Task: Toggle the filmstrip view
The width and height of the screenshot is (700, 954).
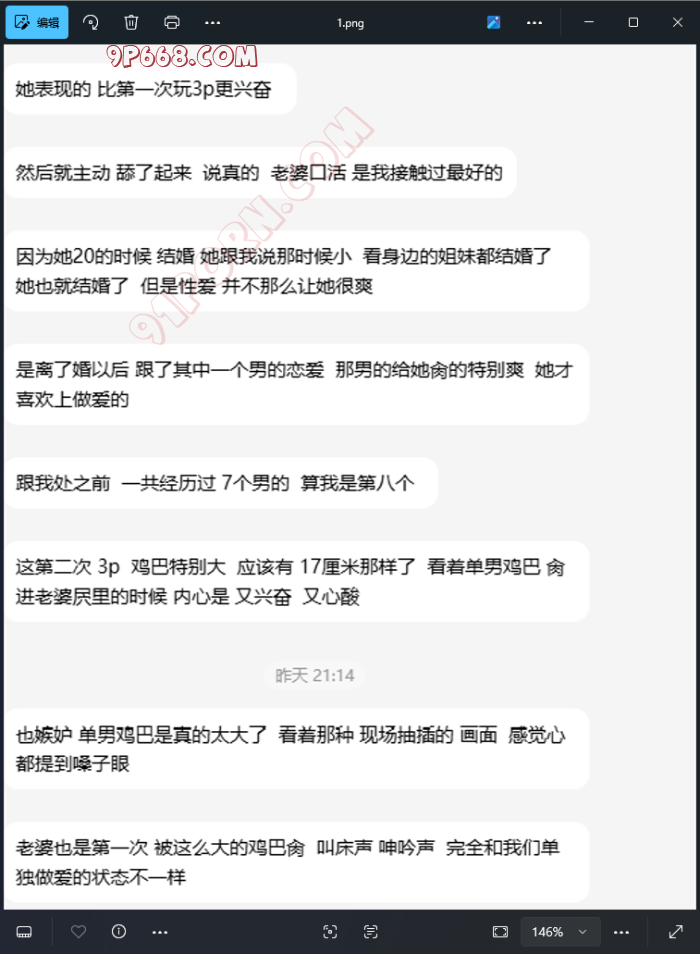Action: 24,932
